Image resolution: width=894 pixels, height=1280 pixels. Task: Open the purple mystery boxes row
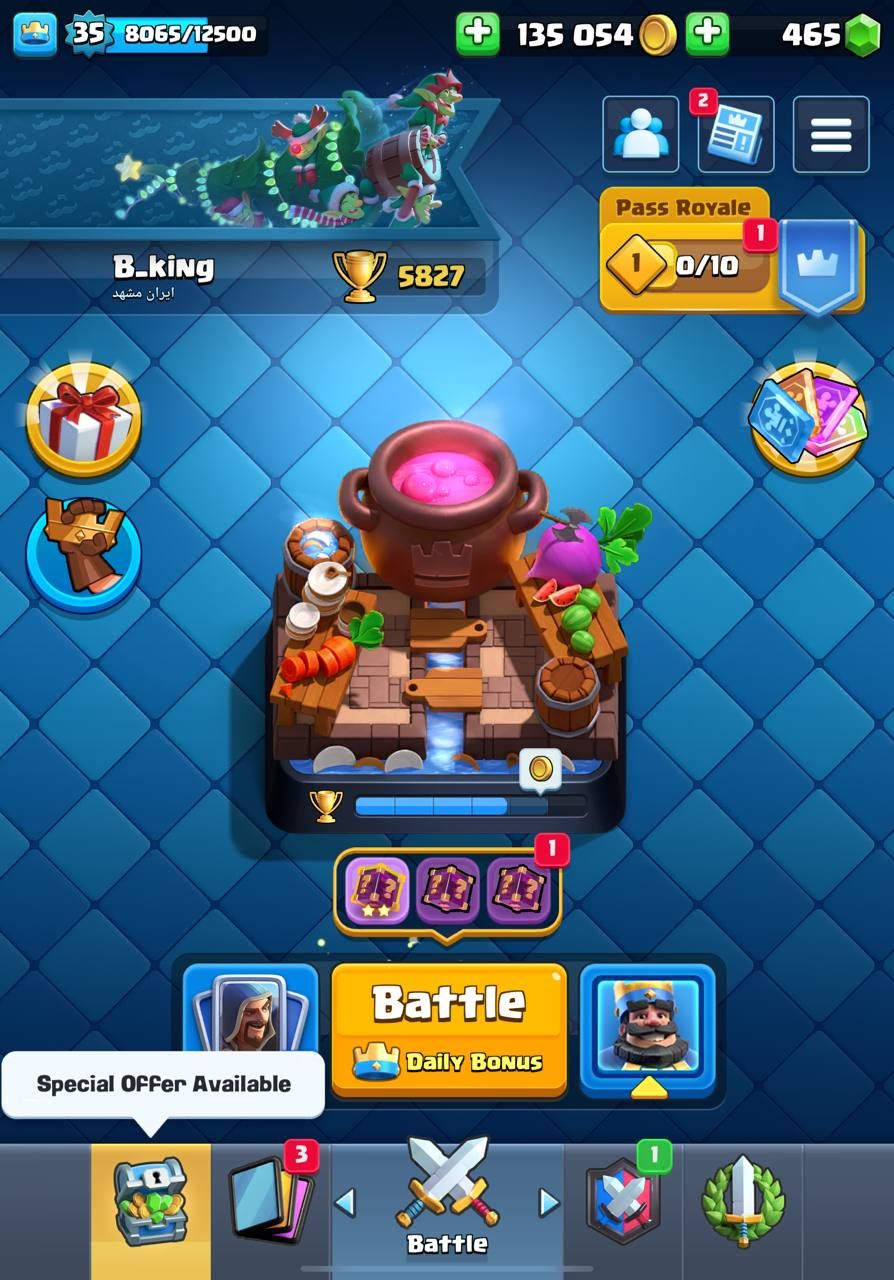click(x=446, y=890)
